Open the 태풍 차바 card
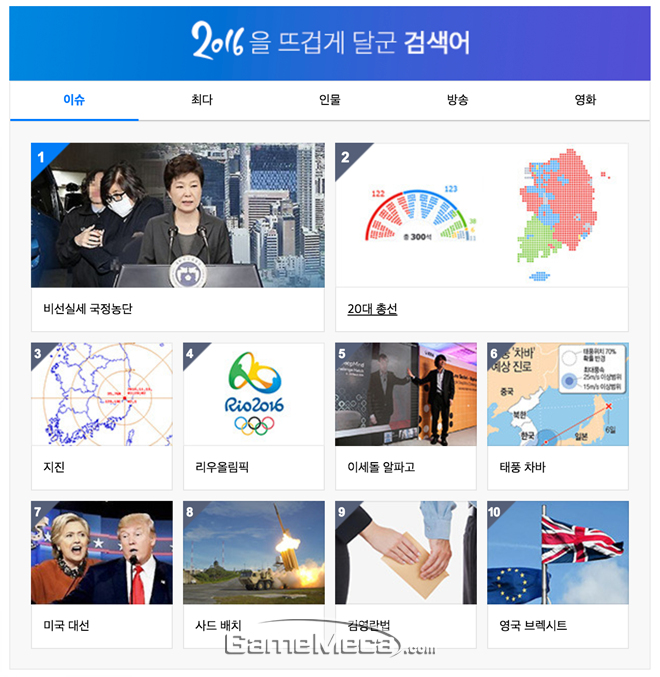This screenshot has height=677, width=660. (557, 415)
